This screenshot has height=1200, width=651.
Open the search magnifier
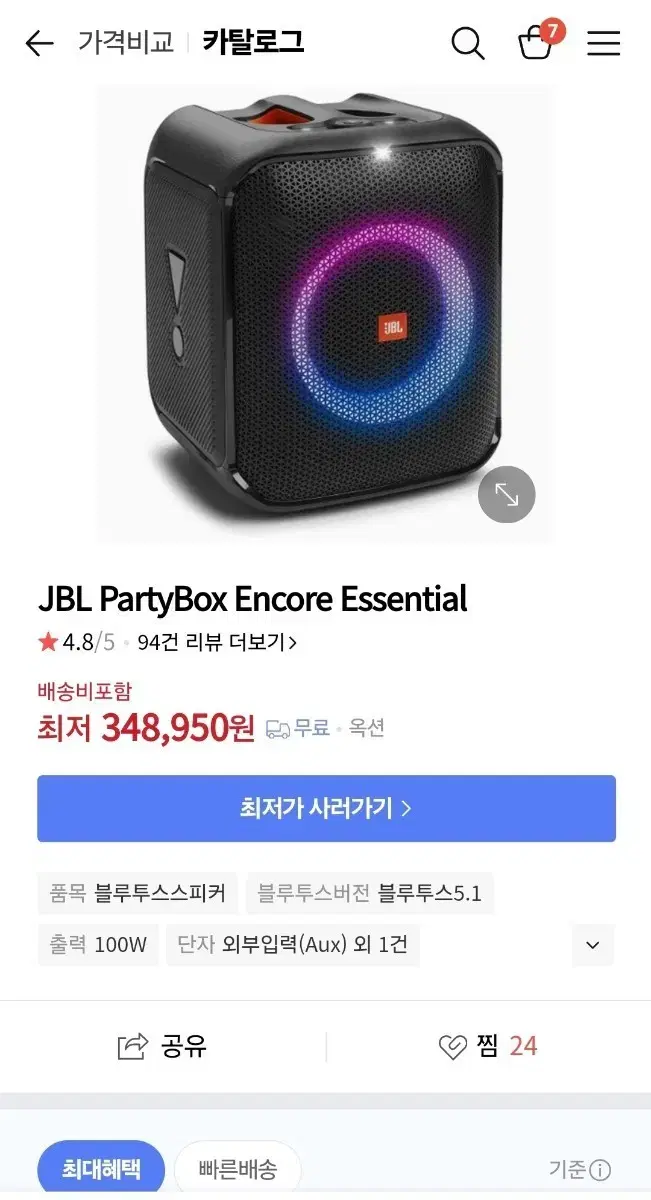coord(467,43)
